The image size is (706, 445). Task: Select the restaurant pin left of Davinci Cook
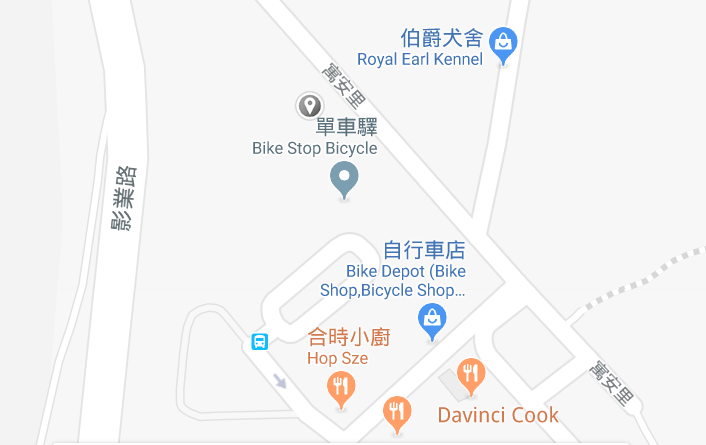[398, 411]
